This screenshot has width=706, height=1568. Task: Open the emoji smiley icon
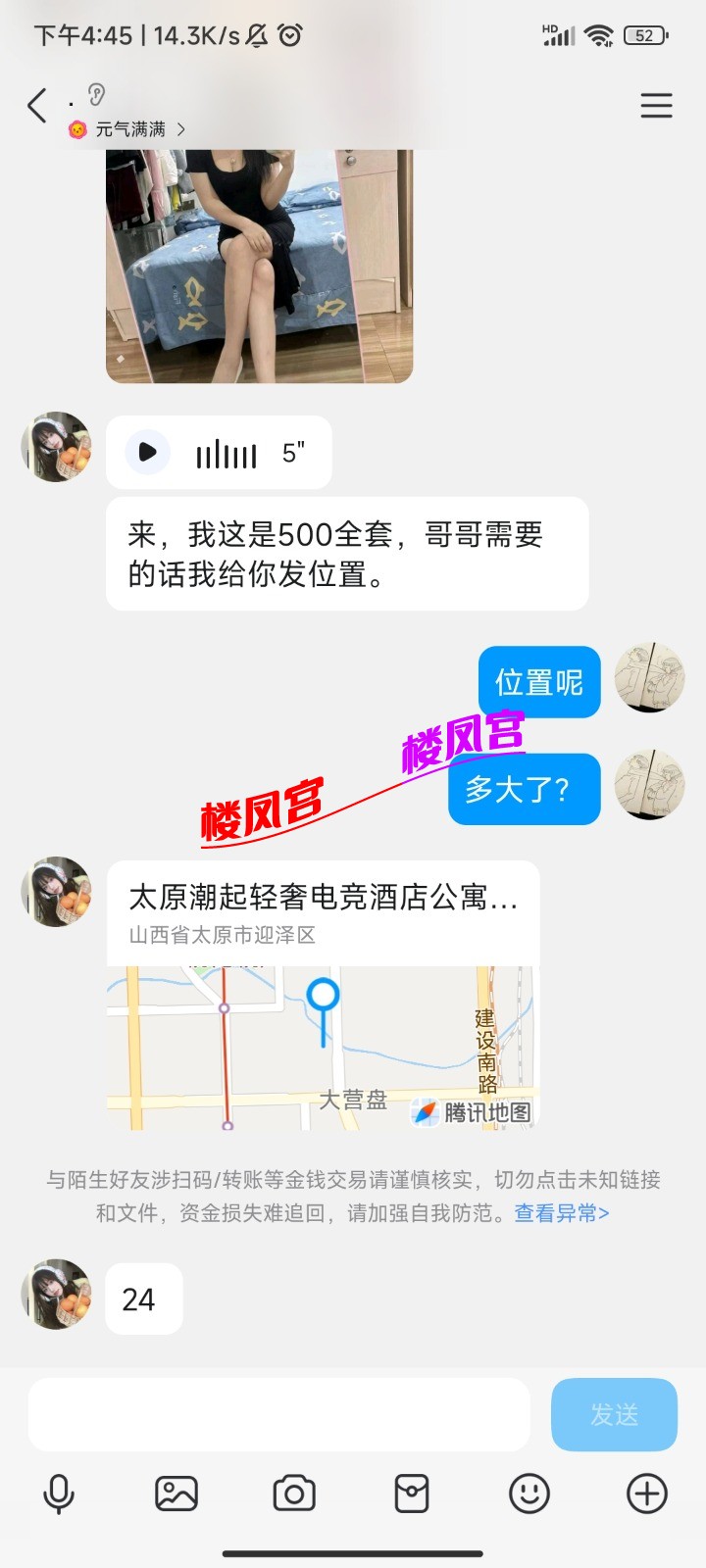pos(528,1494)
